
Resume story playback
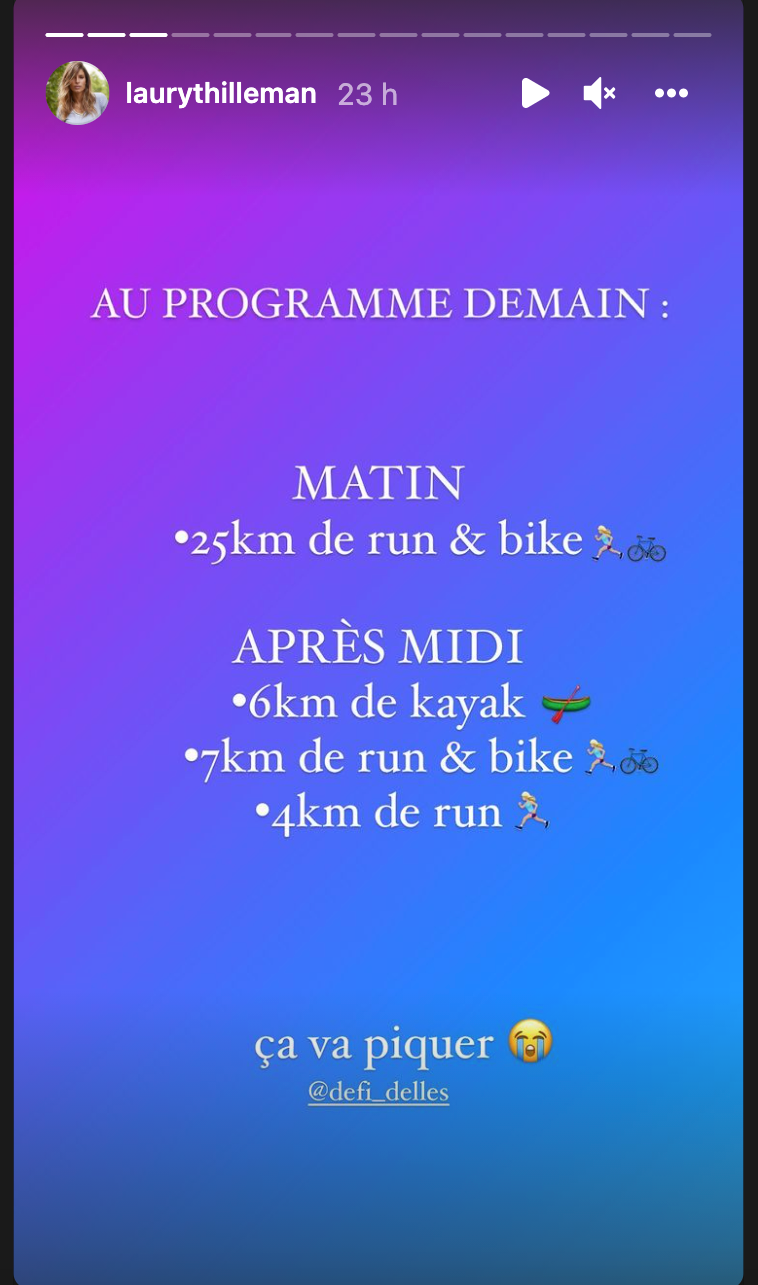point(535,93)
